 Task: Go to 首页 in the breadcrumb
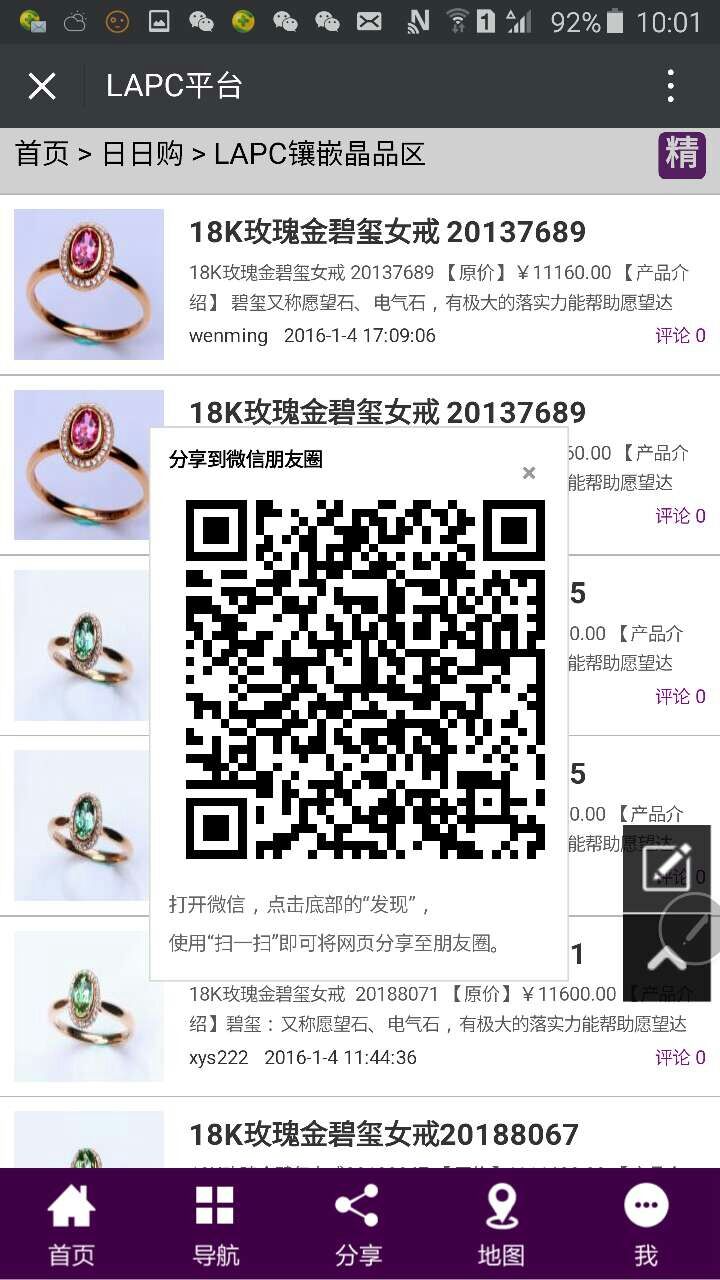42,154
